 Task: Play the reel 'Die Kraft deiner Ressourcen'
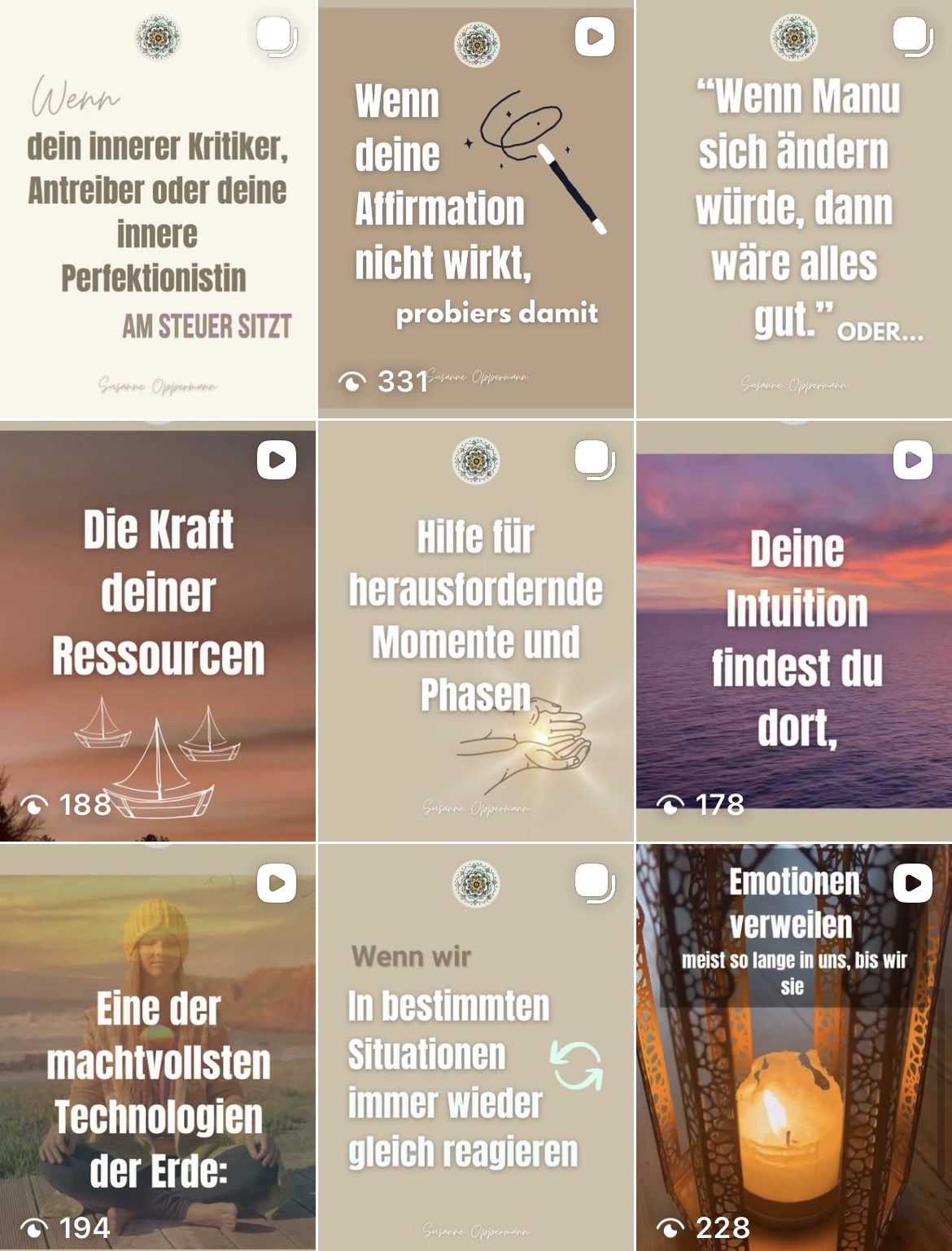click(x=157, y=631)
